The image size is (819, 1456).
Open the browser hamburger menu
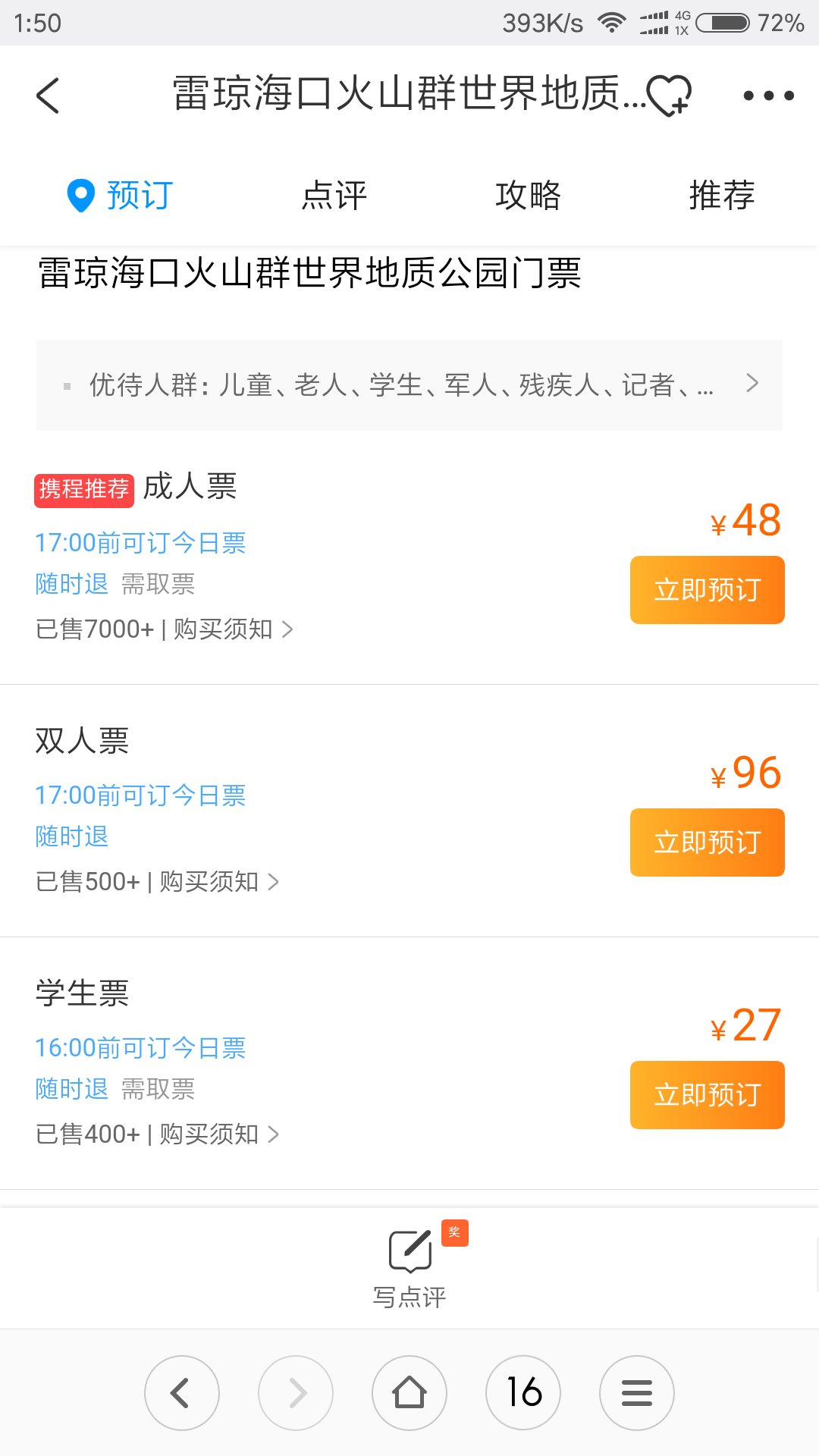click(x=637, y=1393)
